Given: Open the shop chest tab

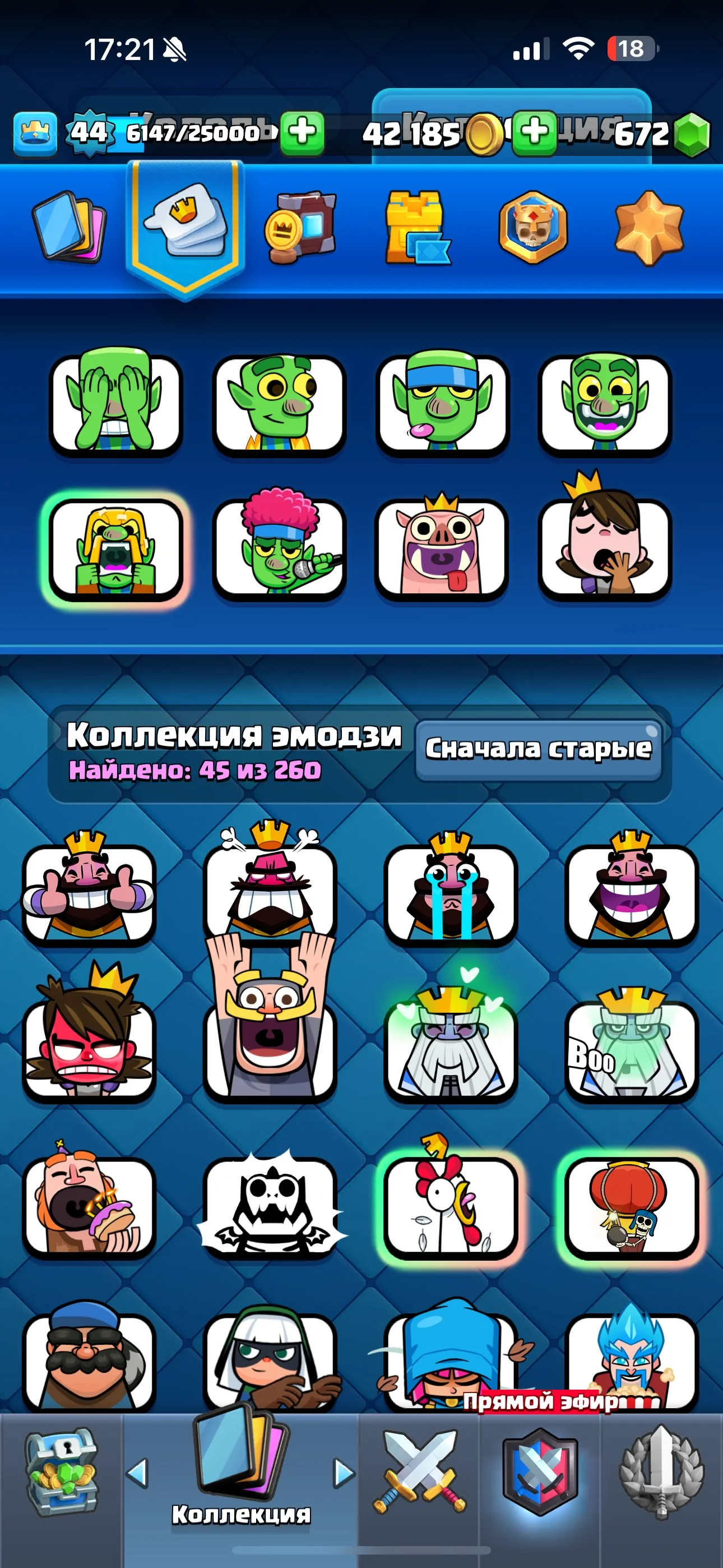Looking at the screenshot, I should pyautogui.click(x=61, y=1473).
